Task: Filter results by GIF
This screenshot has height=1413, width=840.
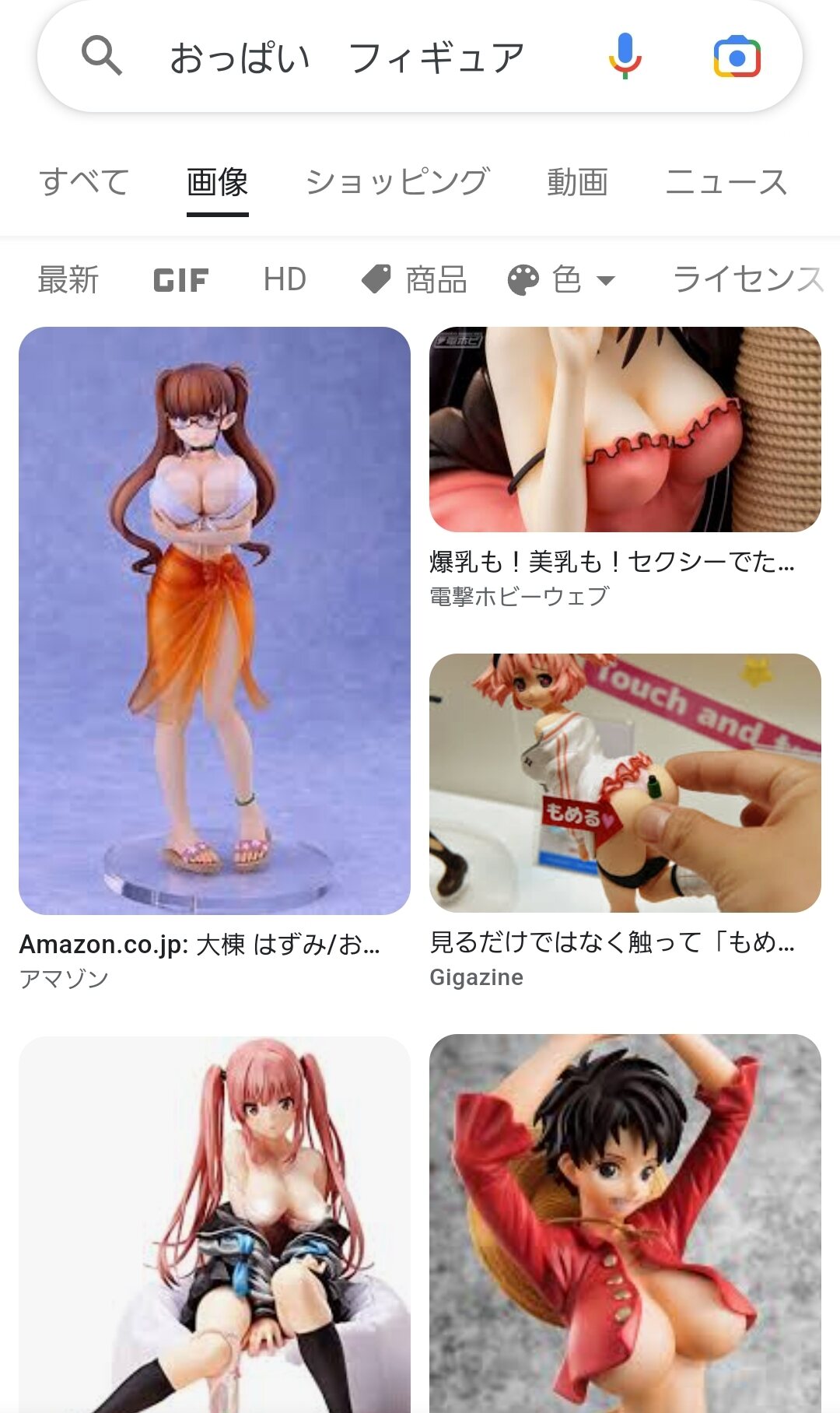Action: (x=180, y=279)
